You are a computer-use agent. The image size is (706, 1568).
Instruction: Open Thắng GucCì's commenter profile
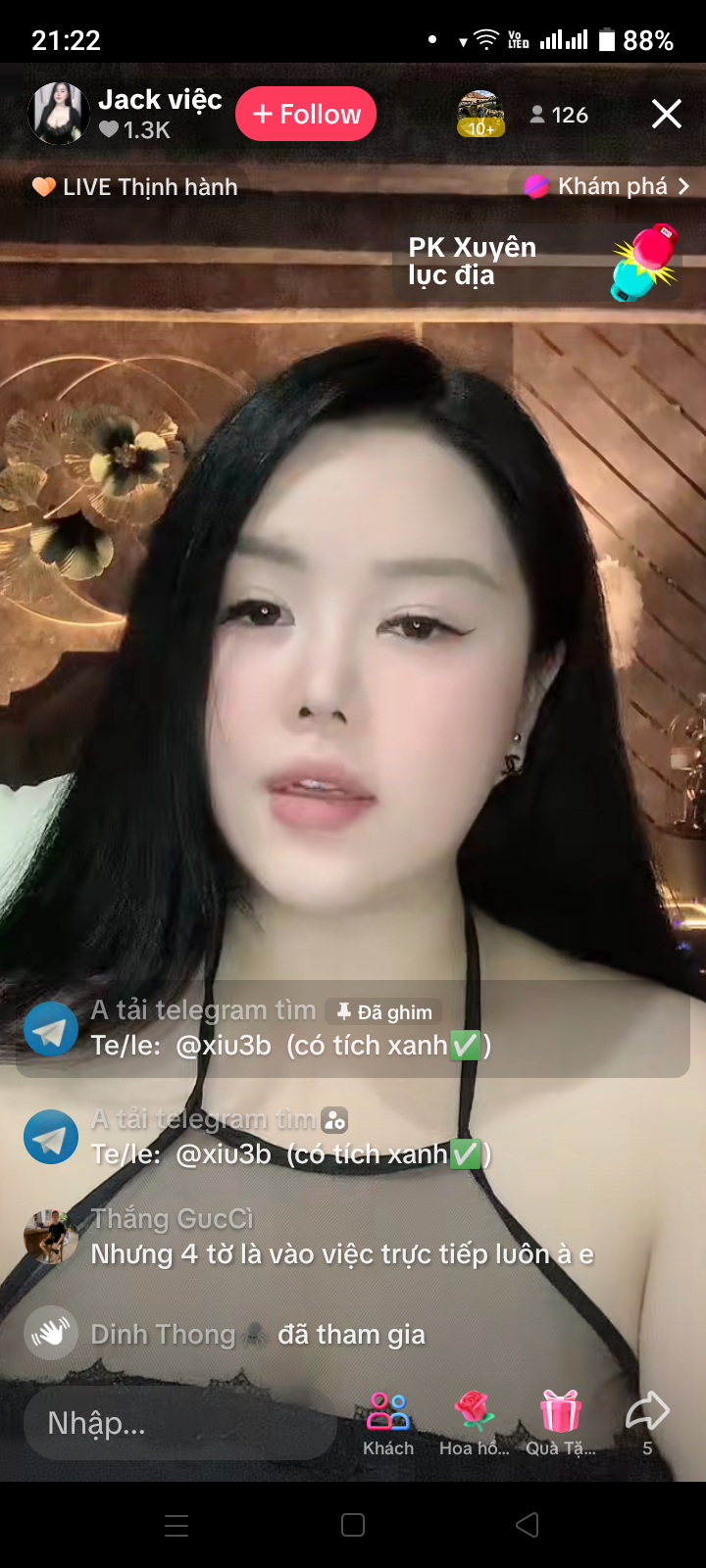[x=51, y=1237]
